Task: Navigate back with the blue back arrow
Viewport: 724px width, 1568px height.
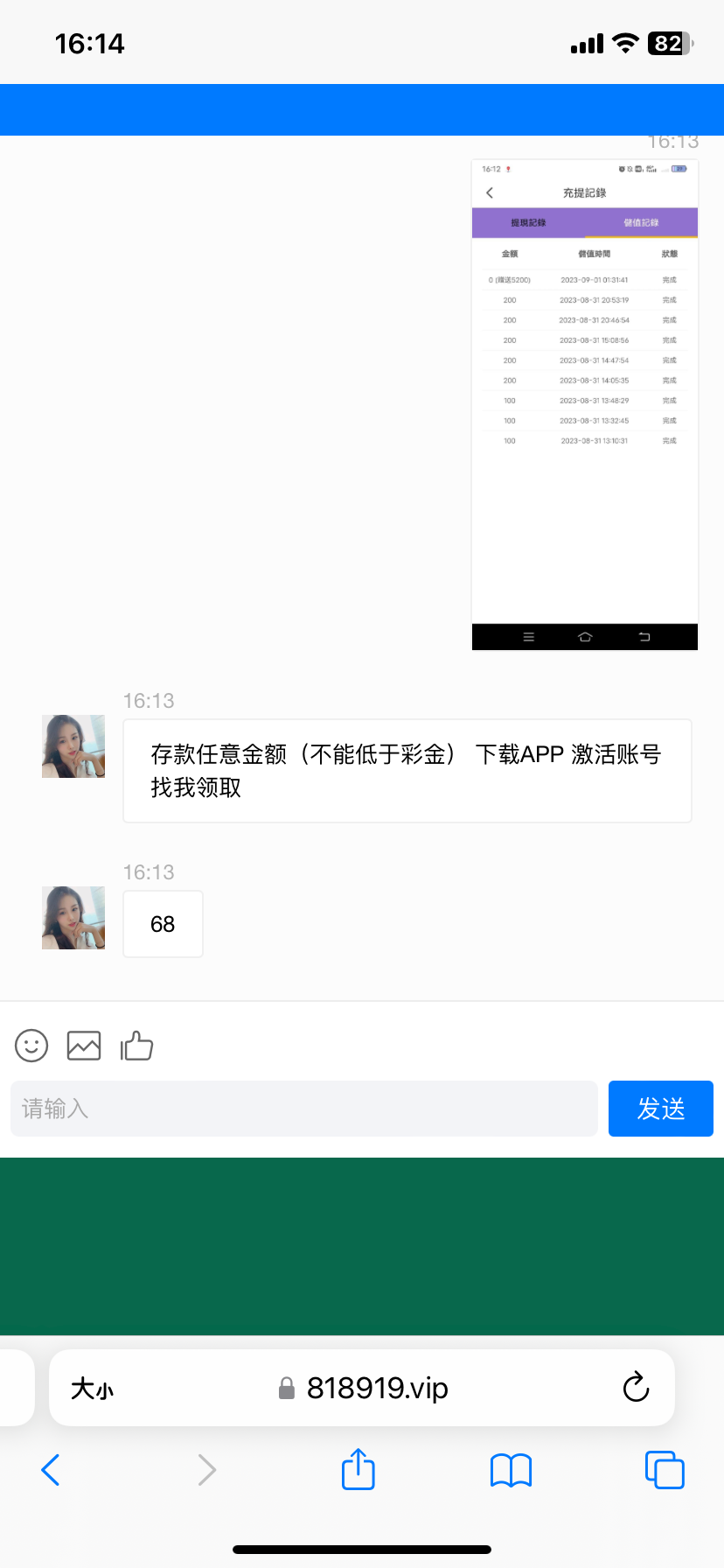Action: coord(50,1469)
